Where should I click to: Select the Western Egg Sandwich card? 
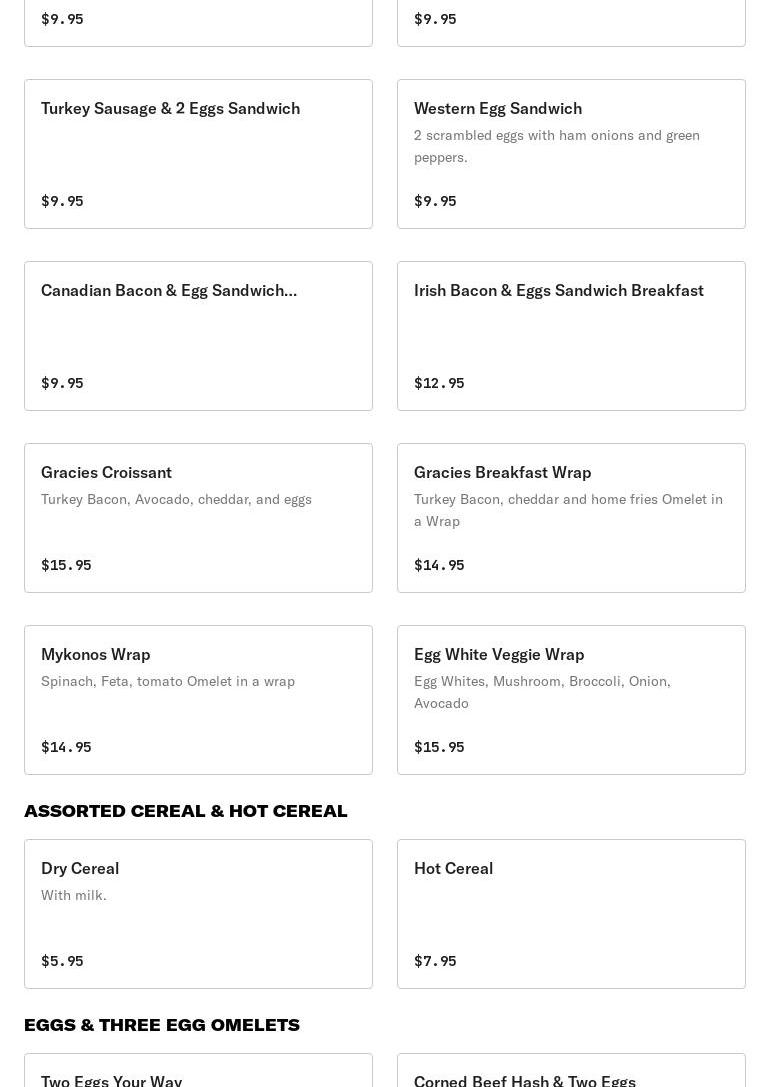[571, 154]
